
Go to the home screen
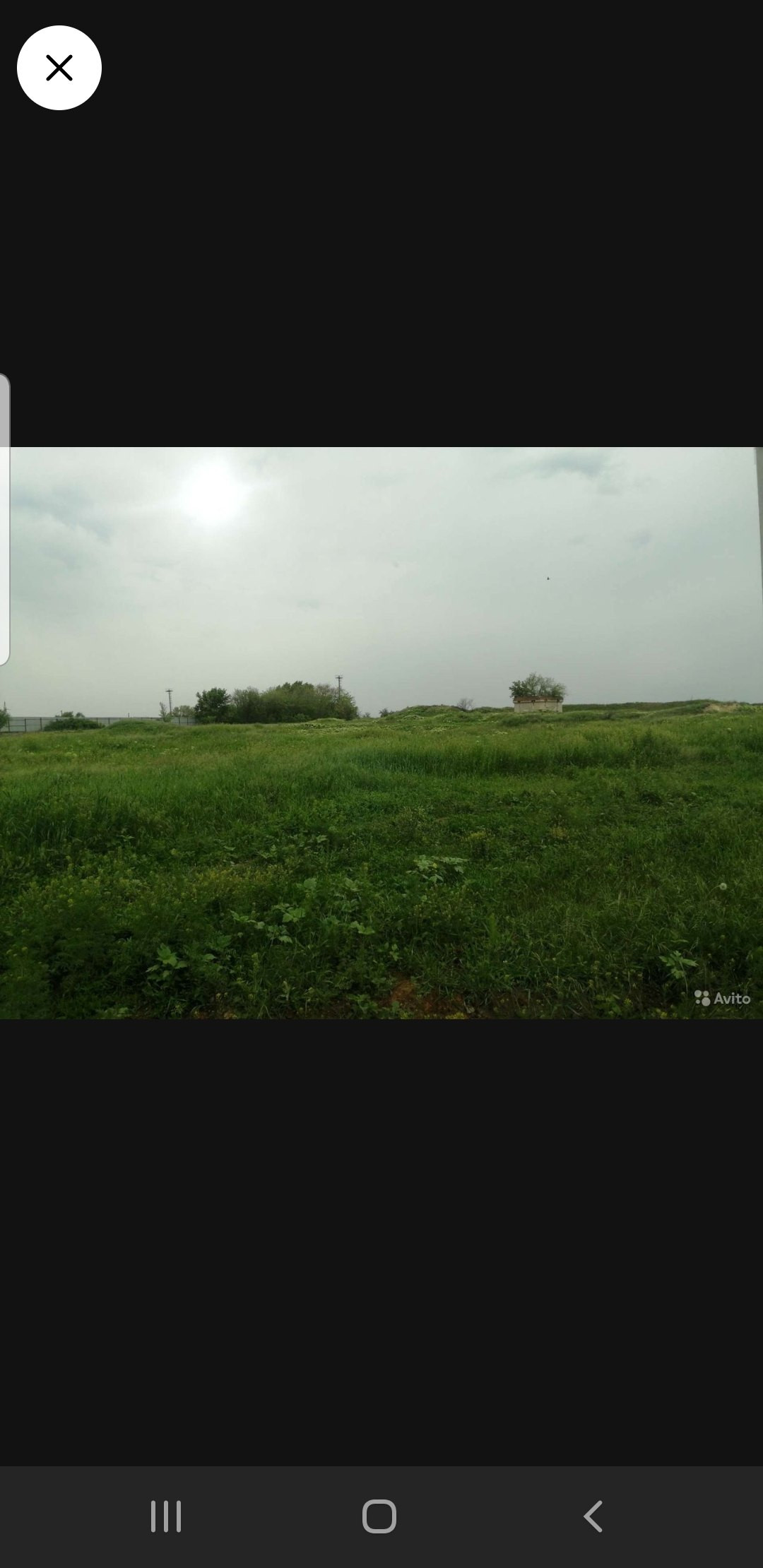pyautogui.click(x=379, y=1516)
